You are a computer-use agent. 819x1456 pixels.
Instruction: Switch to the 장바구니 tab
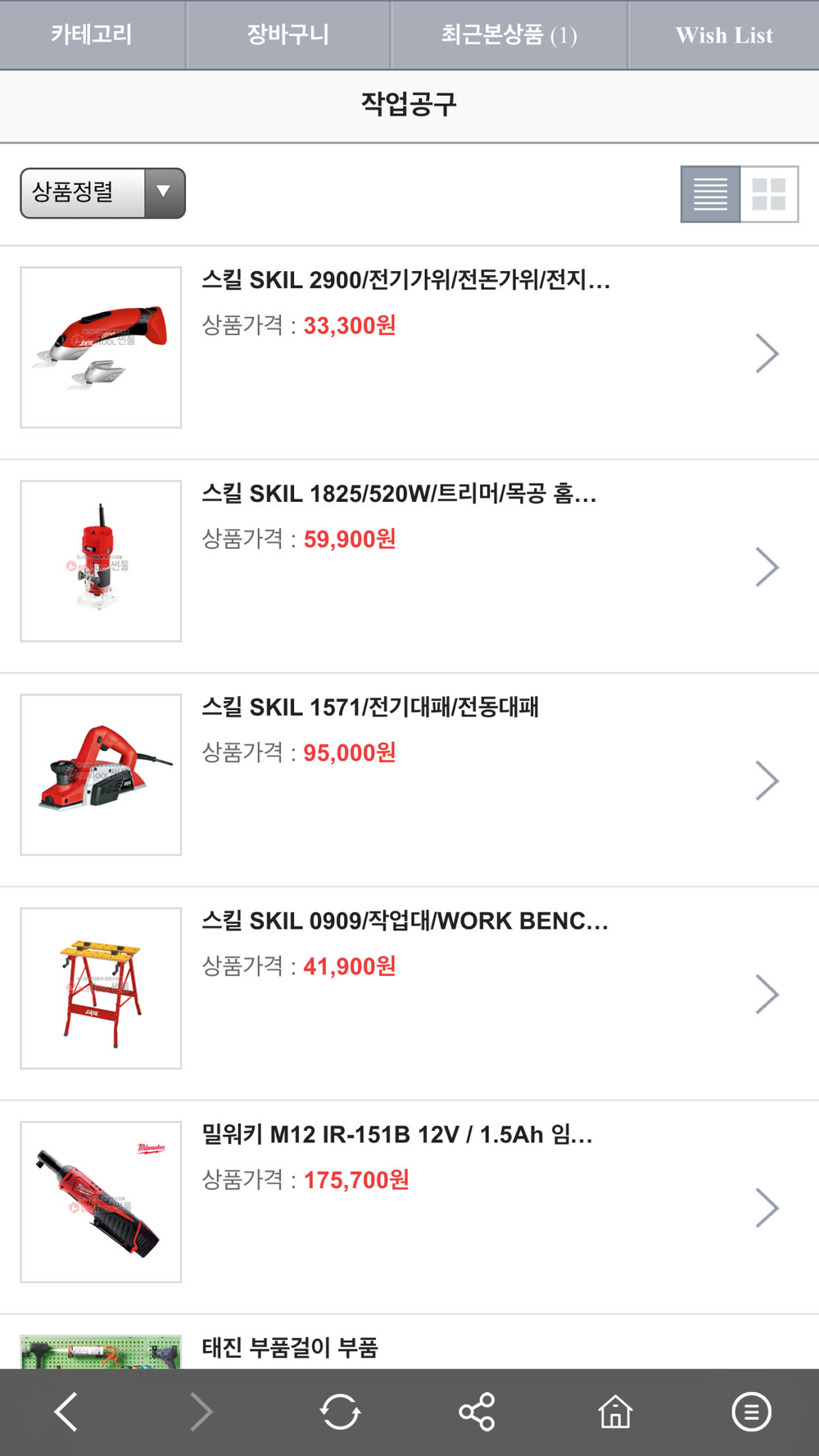(x=287, y=34)
